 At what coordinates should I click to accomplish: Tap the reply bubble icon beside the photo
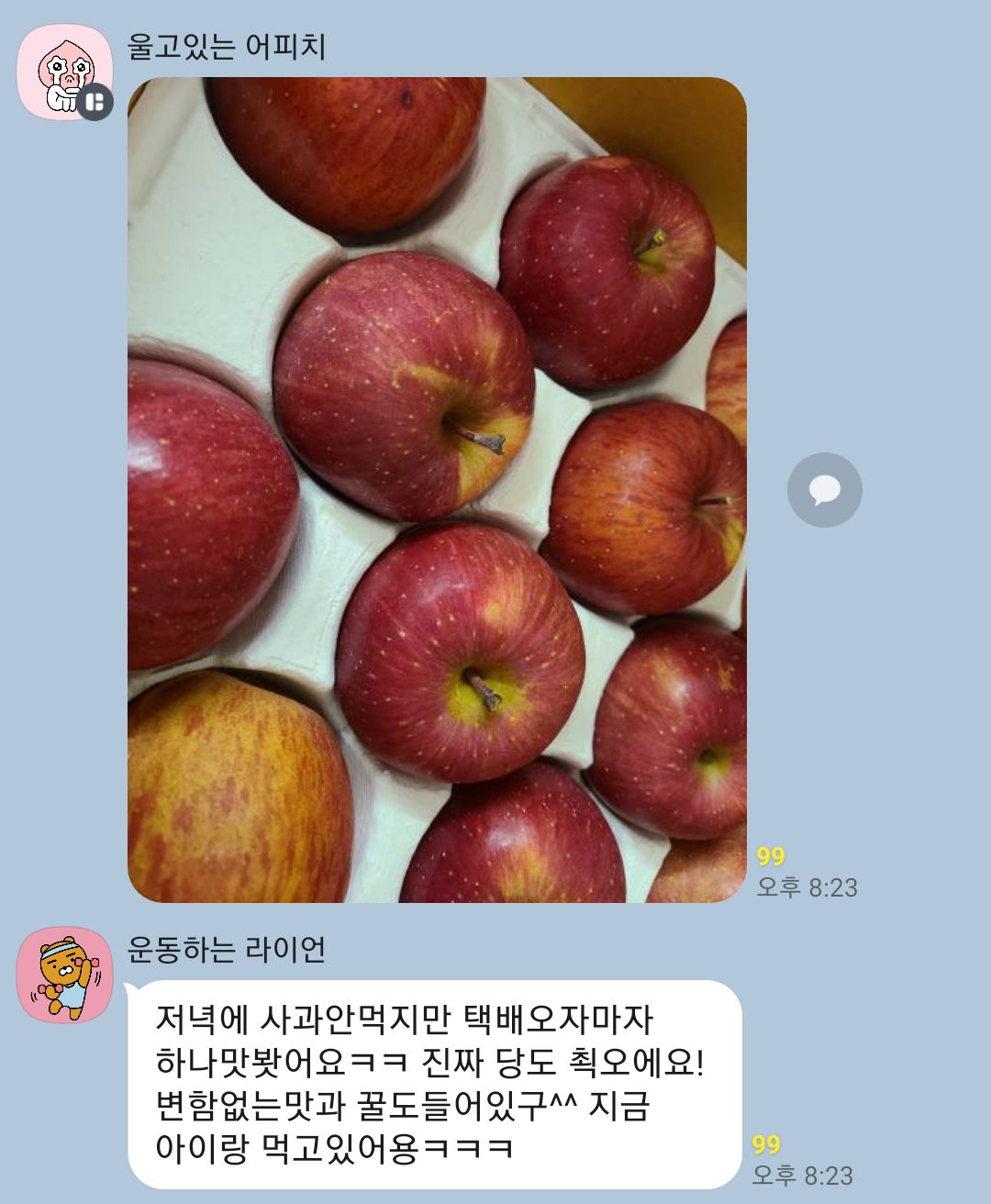pyautogui.click(x=825, y=490)
